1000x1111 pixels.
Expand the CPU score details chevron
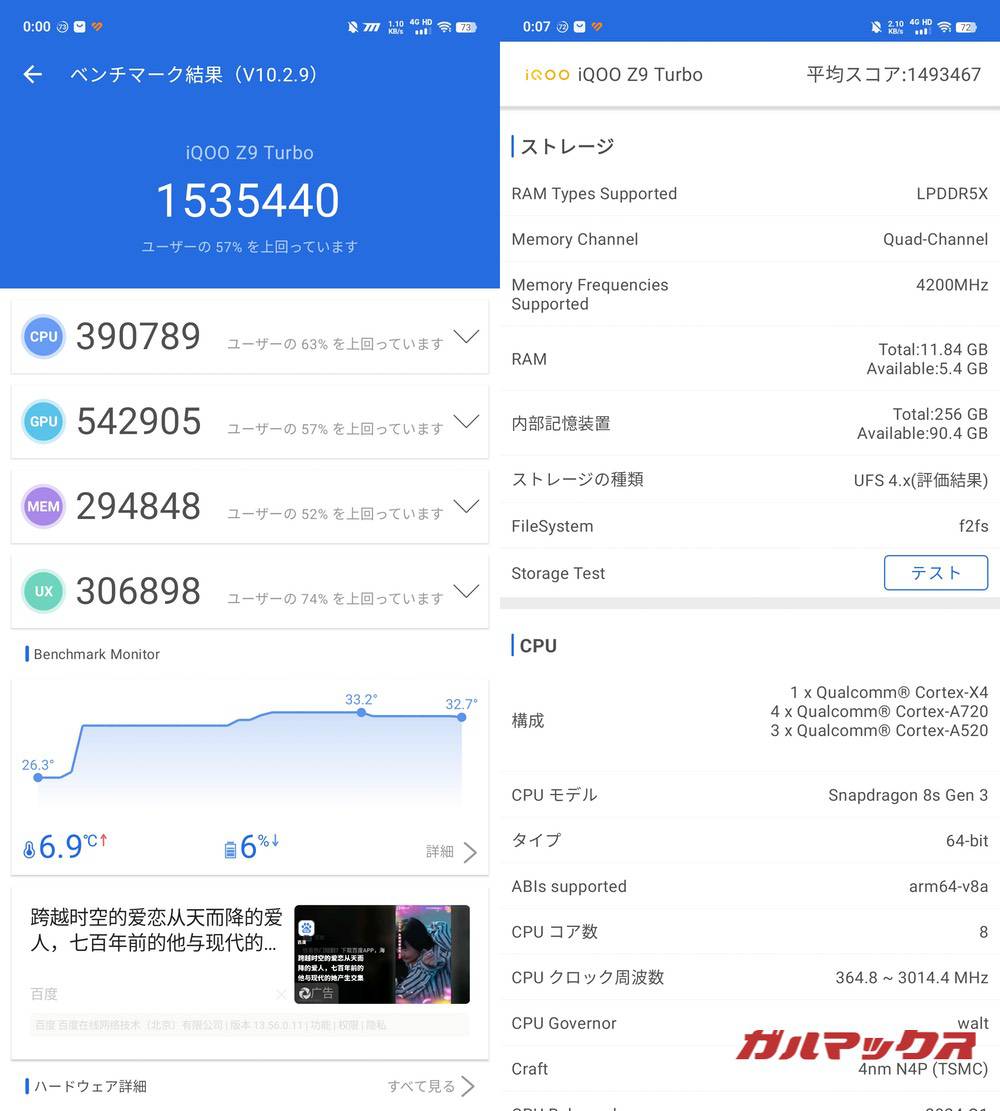(466, 338)
